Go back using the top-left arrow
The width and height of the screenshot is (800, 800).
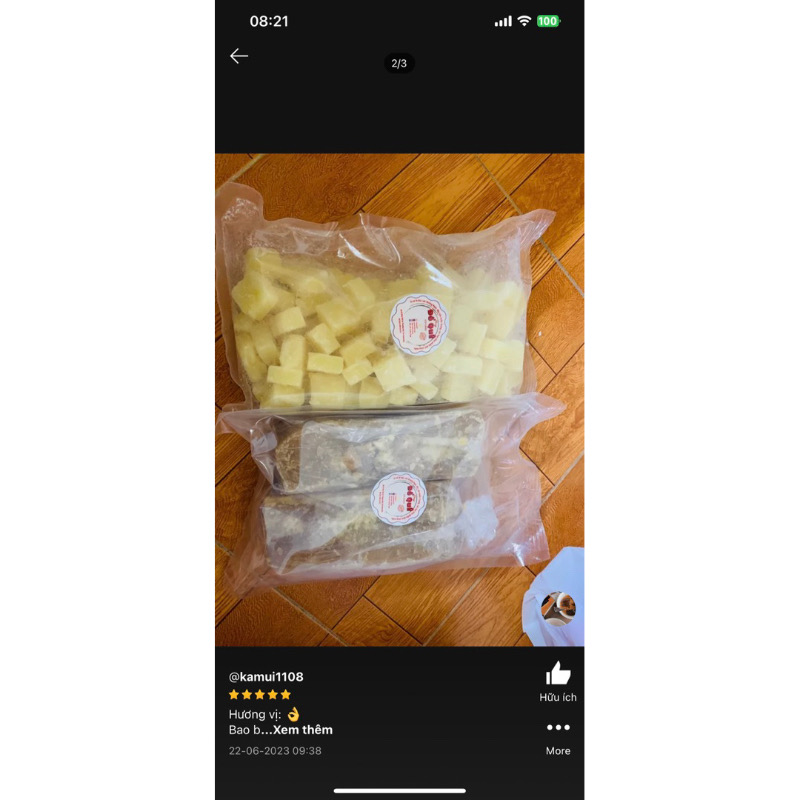[239, 56]
